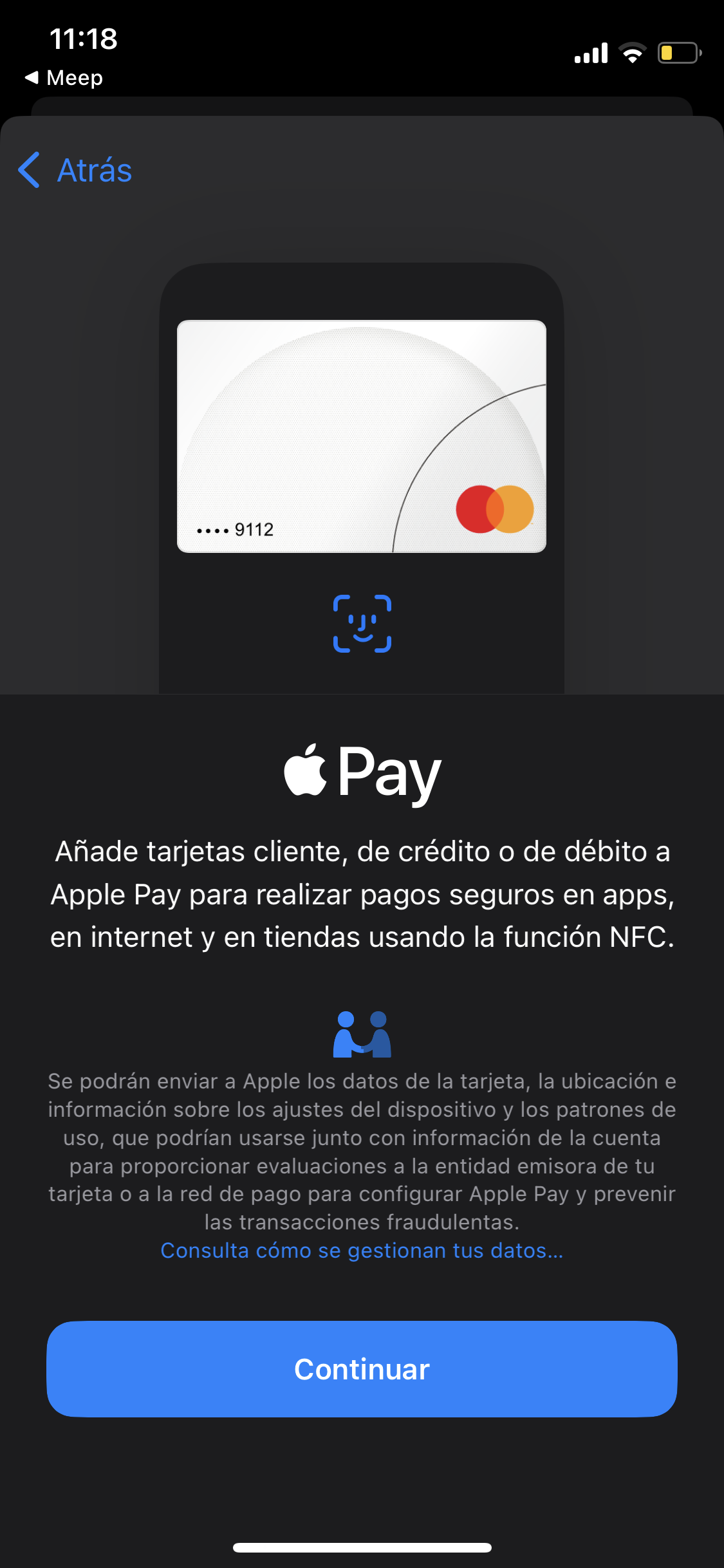Image resolution: width=724 pixels, height=1568 pixels.
Task: Open 'Consulta cómo se gestionan tus datos' link
Action: point(362,1250)
